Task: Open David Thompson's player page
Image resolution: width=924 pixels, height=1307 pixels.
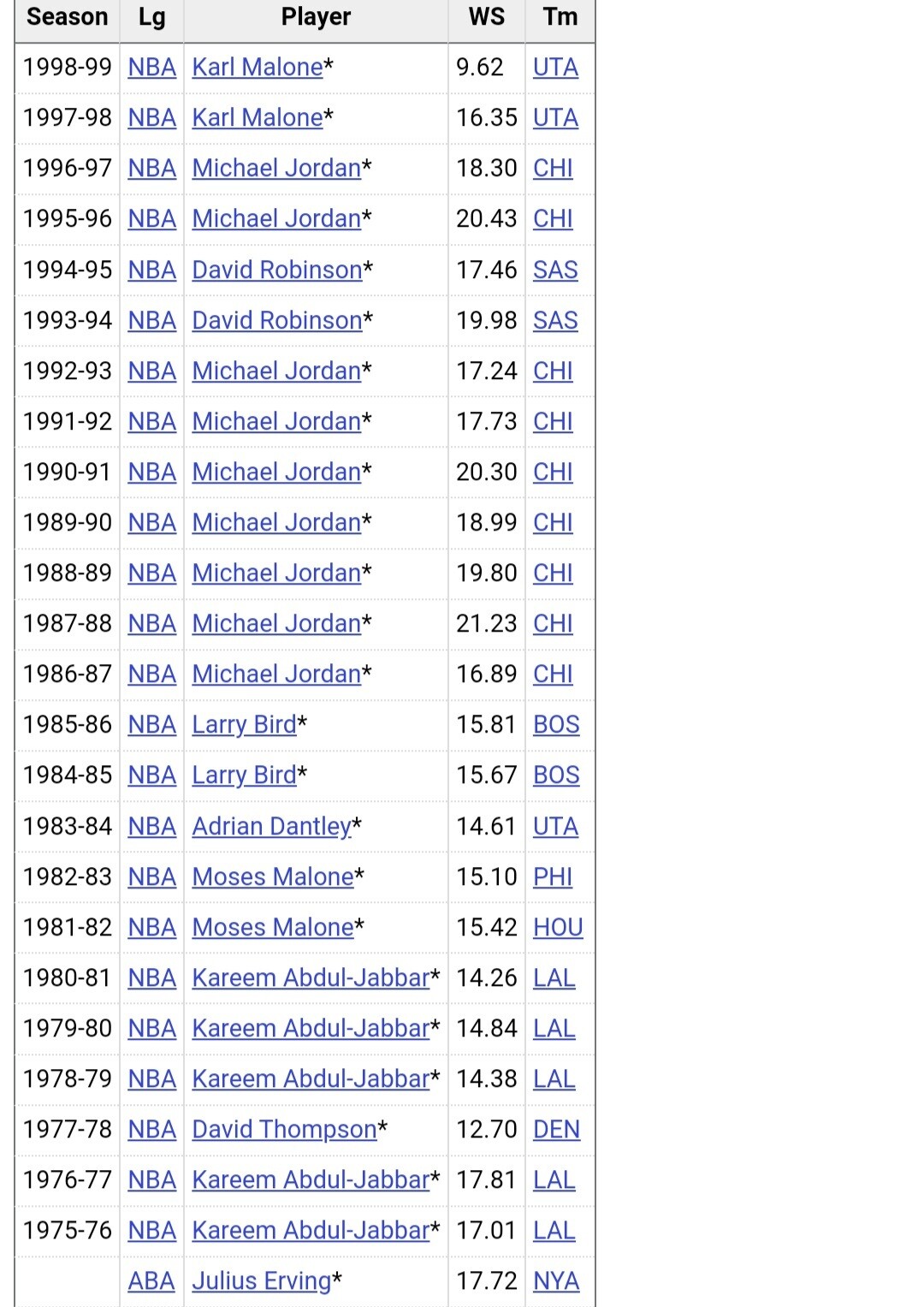Action: [284, 1129]
